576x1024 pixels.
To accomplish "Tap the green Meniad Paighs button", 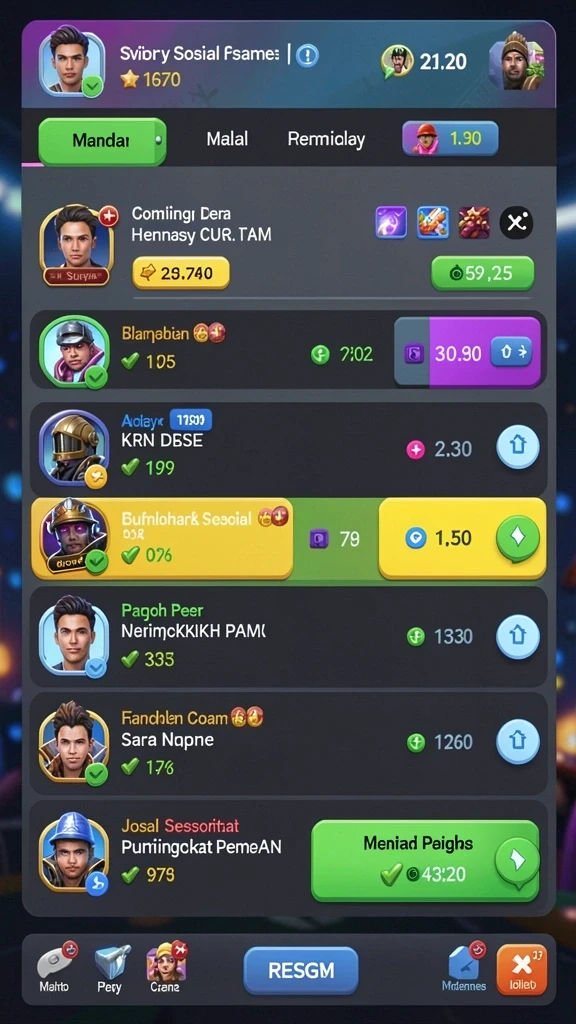I will tap(425, 861).
